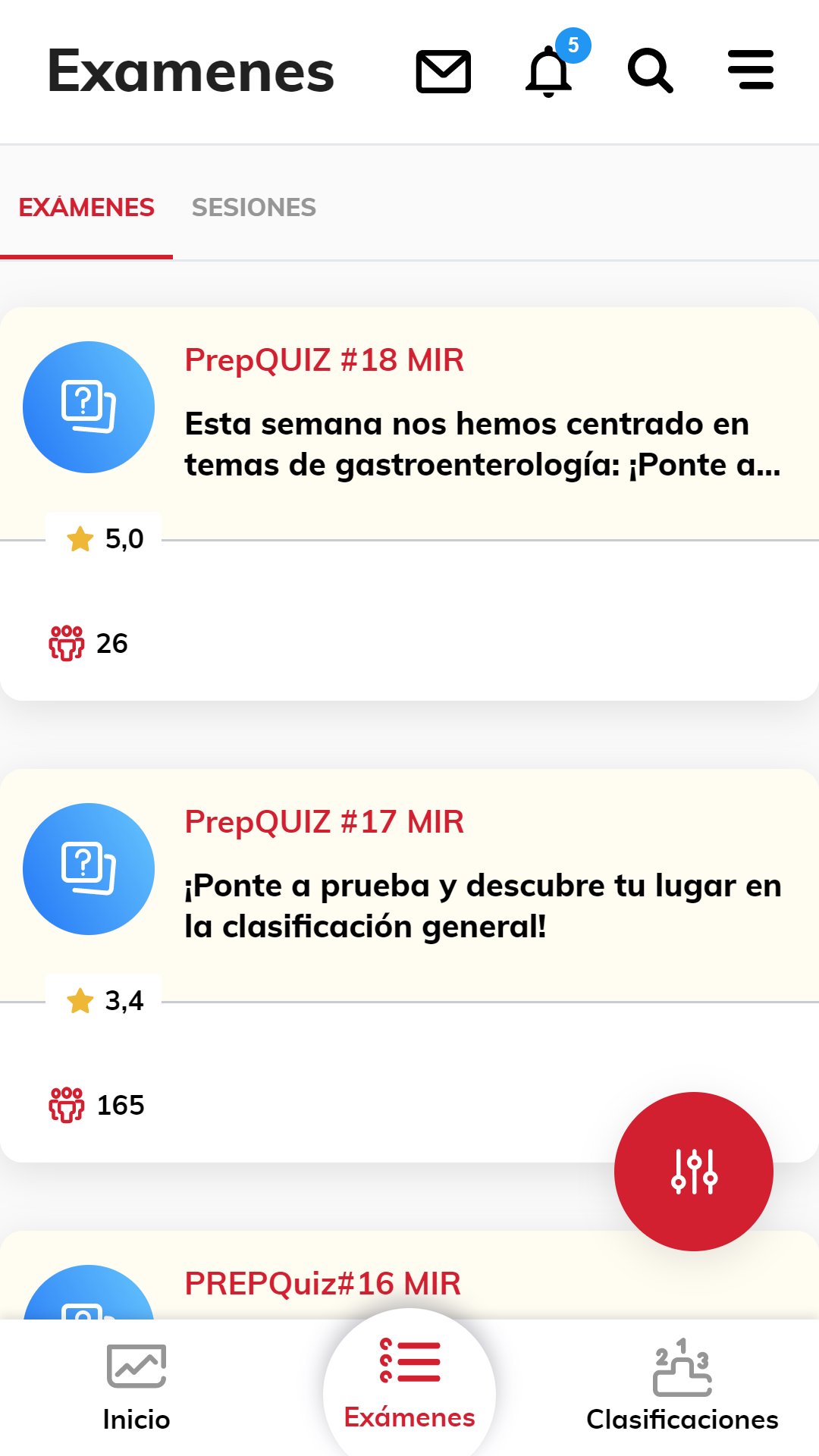The image size is (819, 1456).
Task: Switch to the Sesiones tab
Action: click(253, 207)
